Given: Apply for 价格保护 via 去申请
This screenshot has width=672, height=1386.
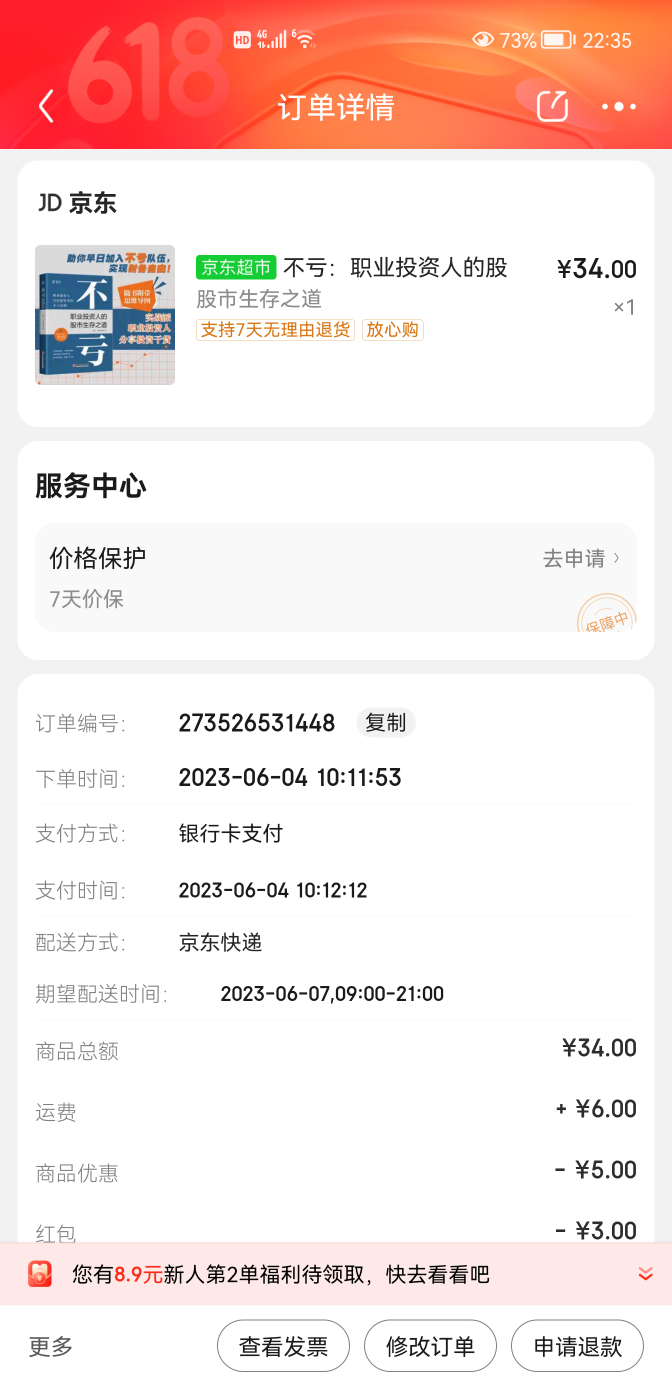Looking at the screenshot, I should [580, 558].
